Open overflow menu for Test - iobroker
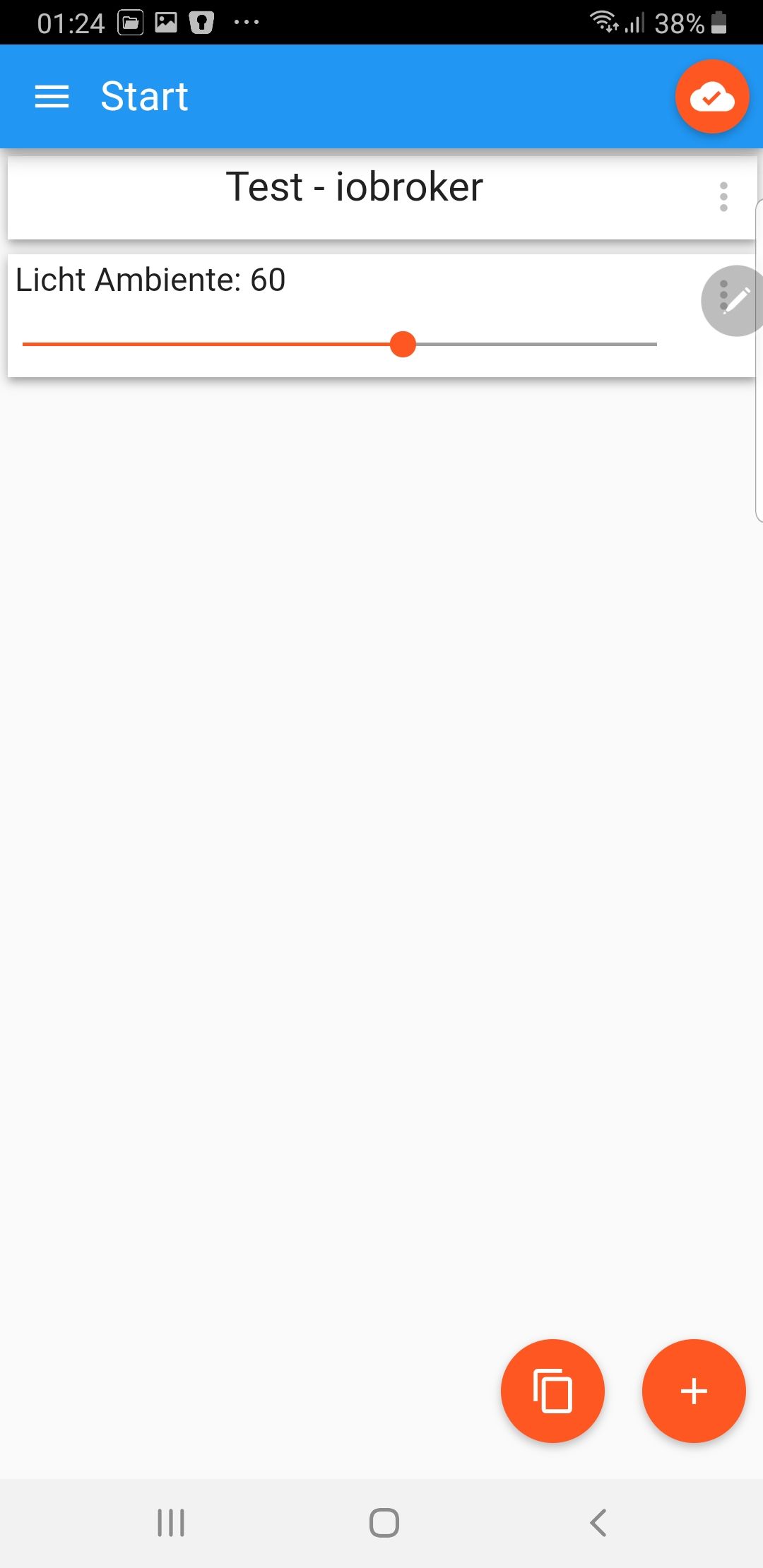 click(x=723, y=197)
